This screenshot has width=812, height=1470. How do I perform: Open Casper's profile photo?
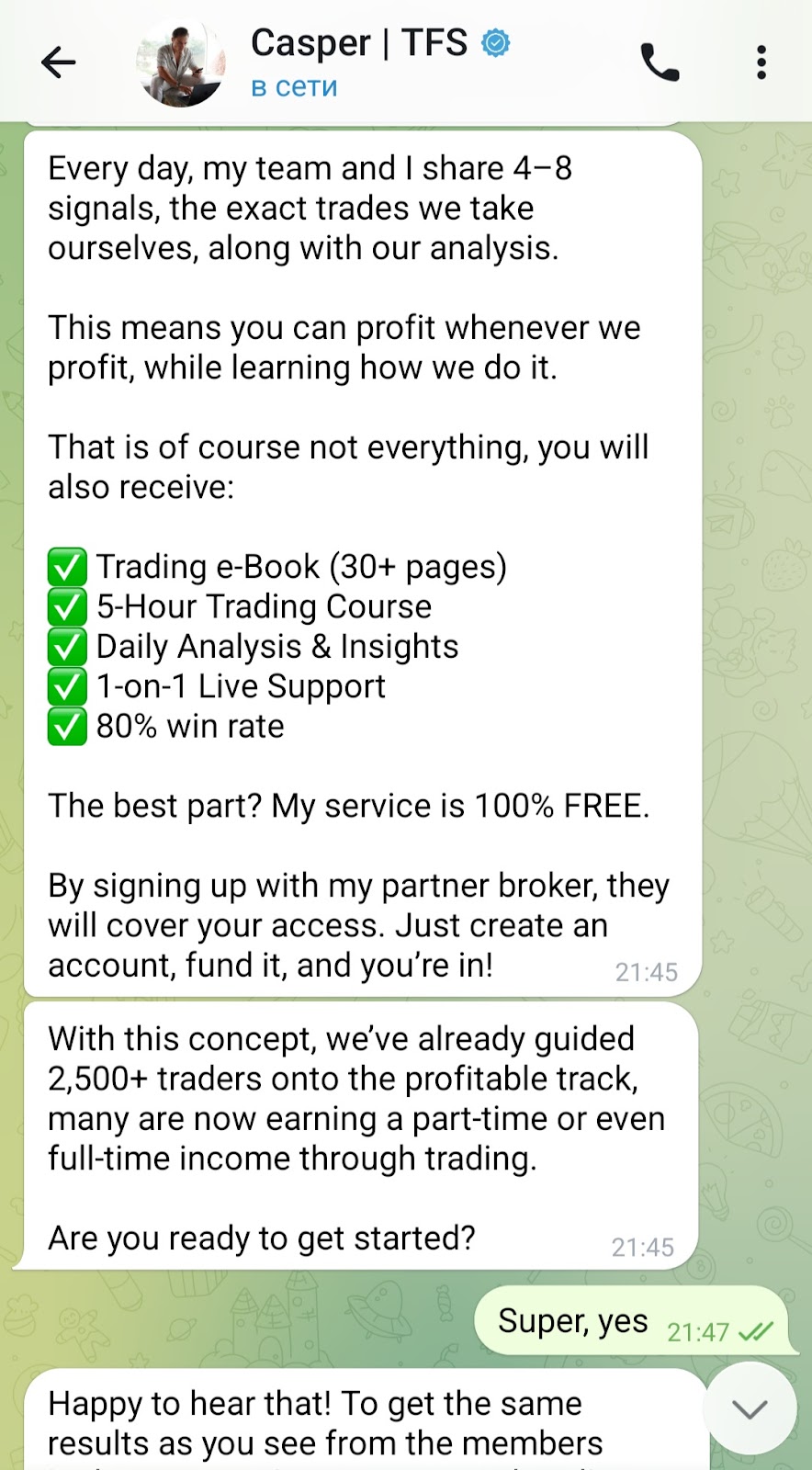181,62
